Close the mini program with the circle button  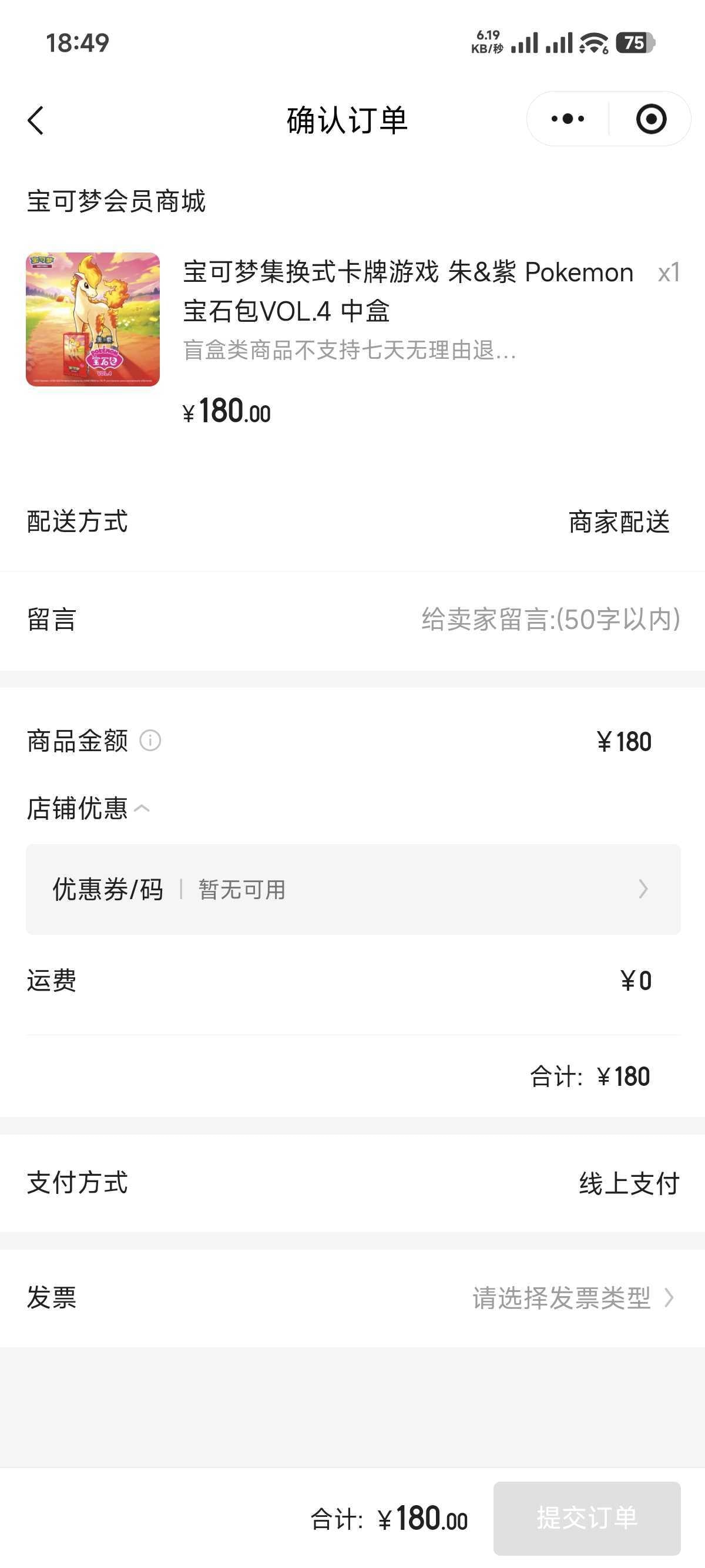[x=651, y=119]
